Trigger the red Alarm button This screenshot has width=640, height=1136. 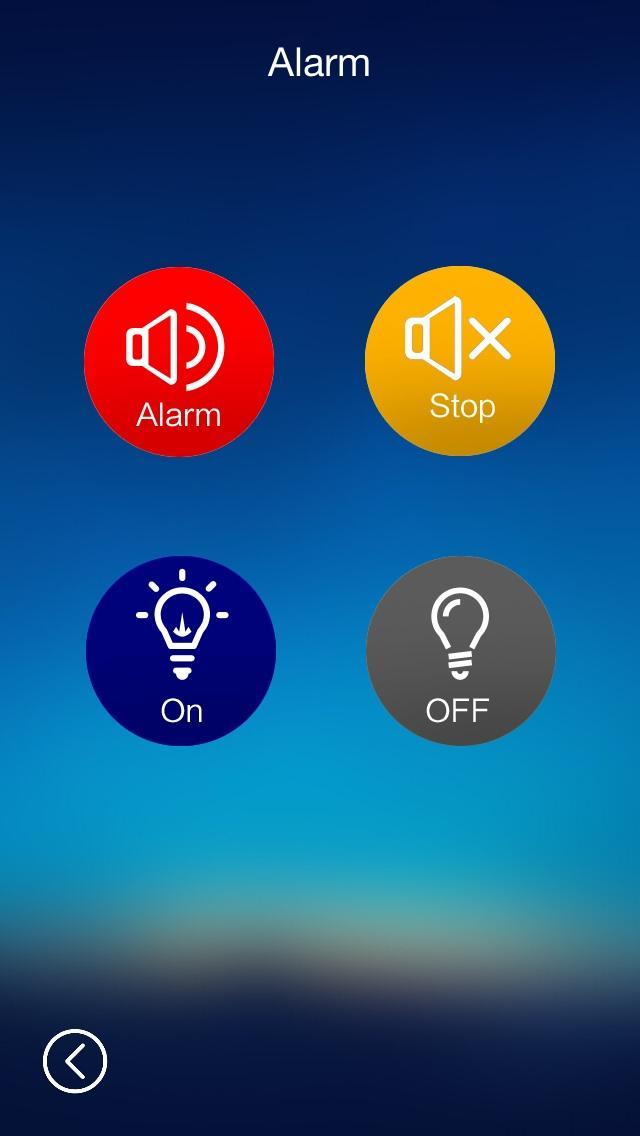(x=179, y=361)
